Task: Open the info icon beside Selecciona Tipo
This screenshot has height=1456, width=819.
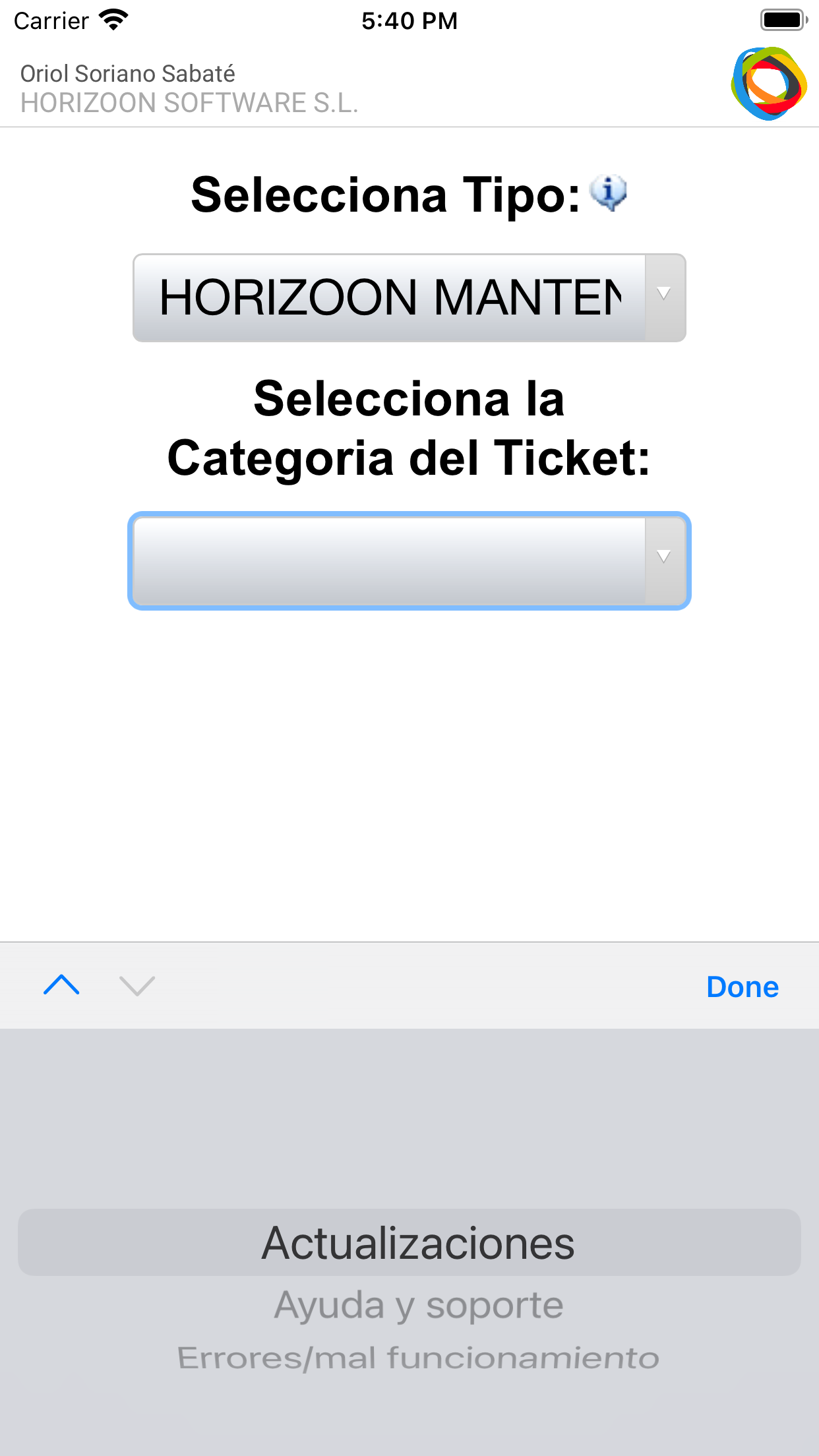Action: pos(608,193)
